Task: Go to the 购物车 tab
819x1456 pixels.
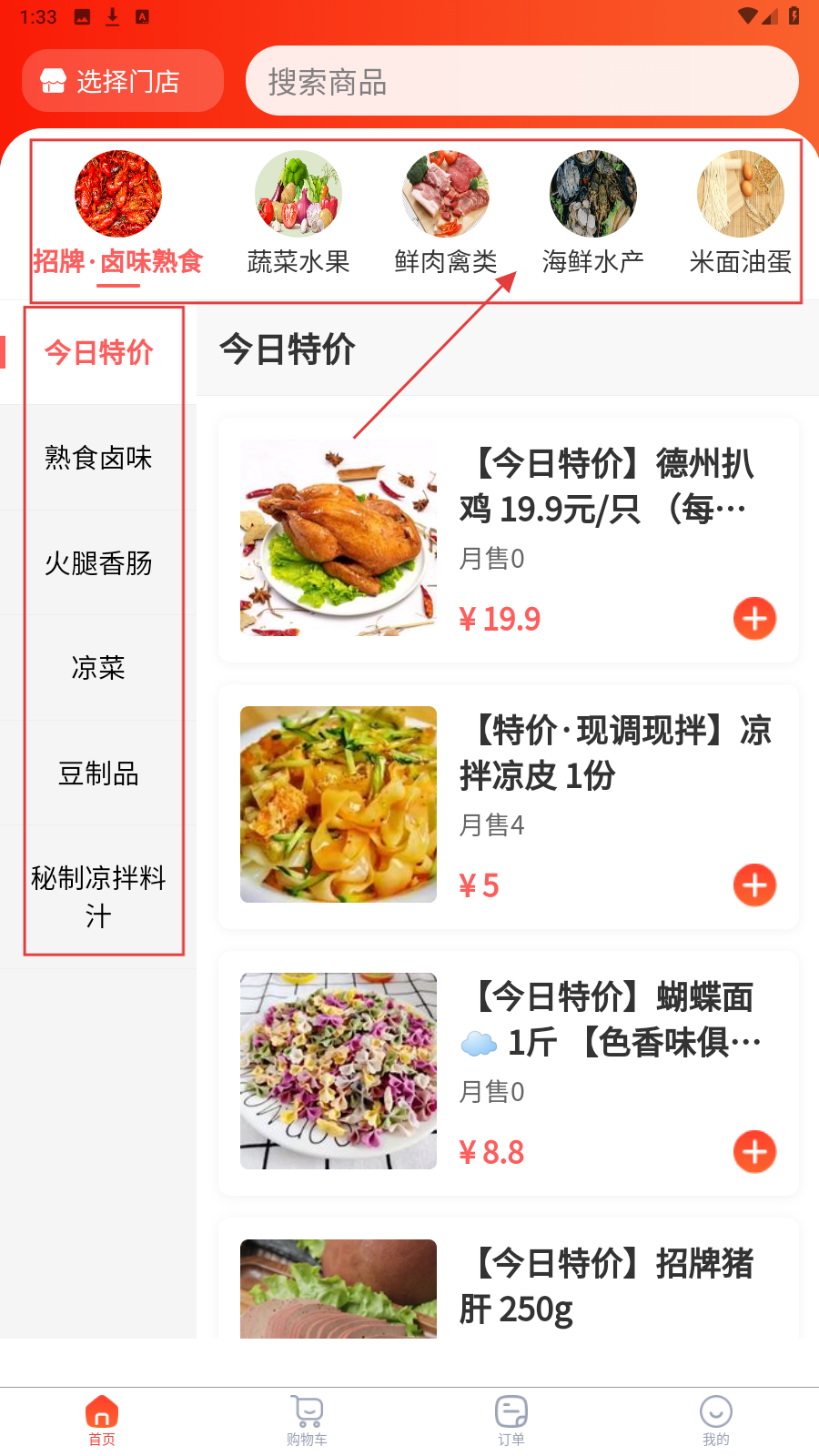Action: pyautogui.click(x=307, y=1421)
